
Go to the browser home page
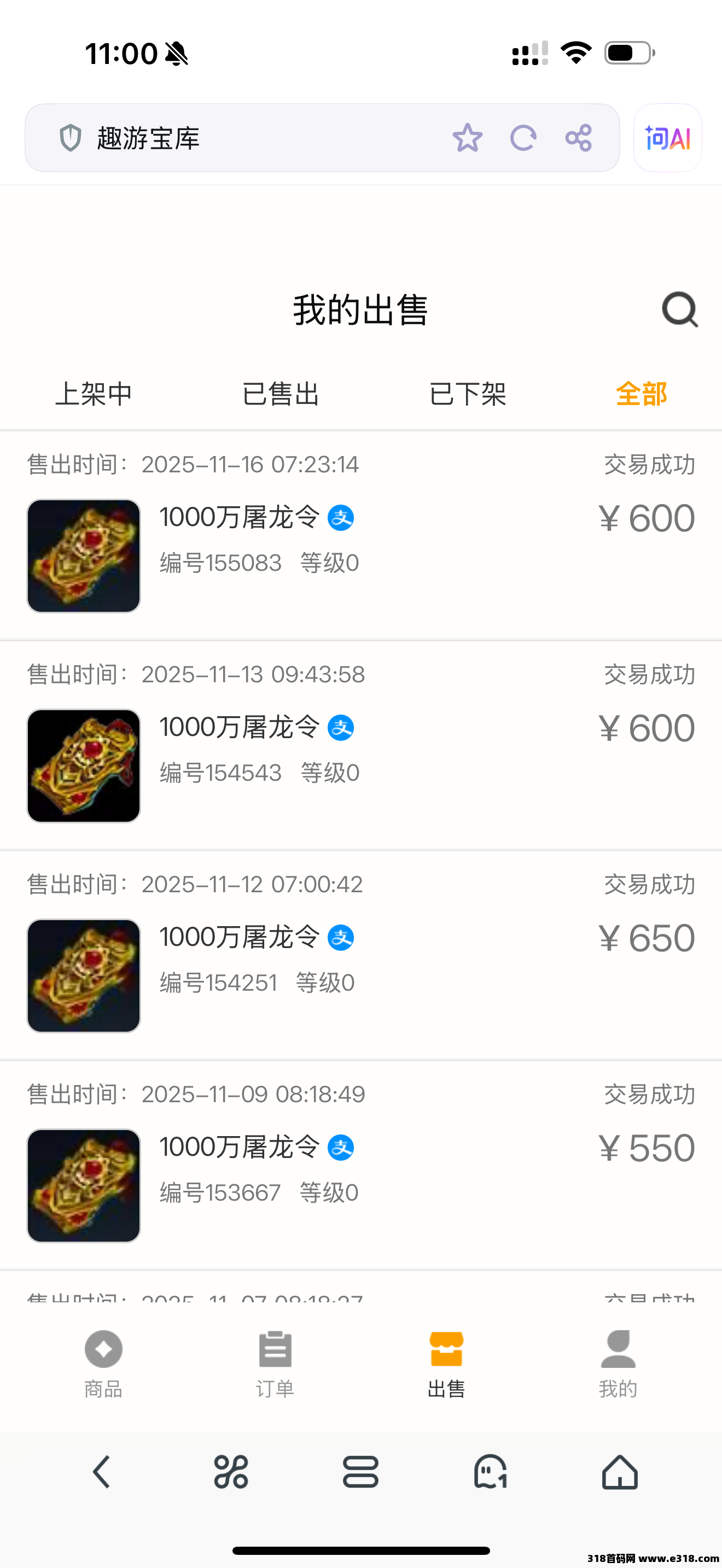pyautogui.click(x=620, y=1472)
